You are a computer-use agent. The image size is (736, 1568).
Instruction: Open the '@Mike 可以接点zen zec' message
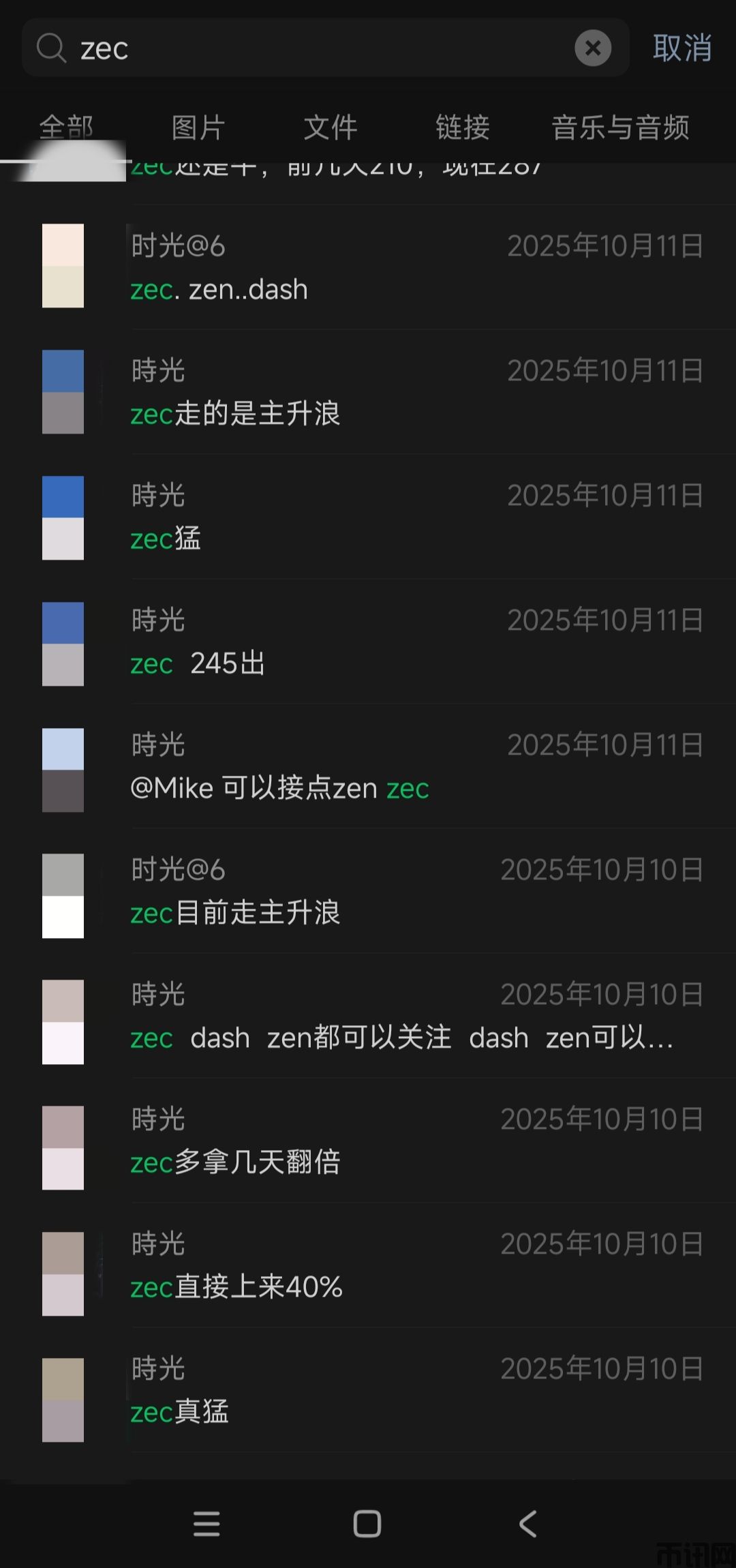[x=416, y=766]
